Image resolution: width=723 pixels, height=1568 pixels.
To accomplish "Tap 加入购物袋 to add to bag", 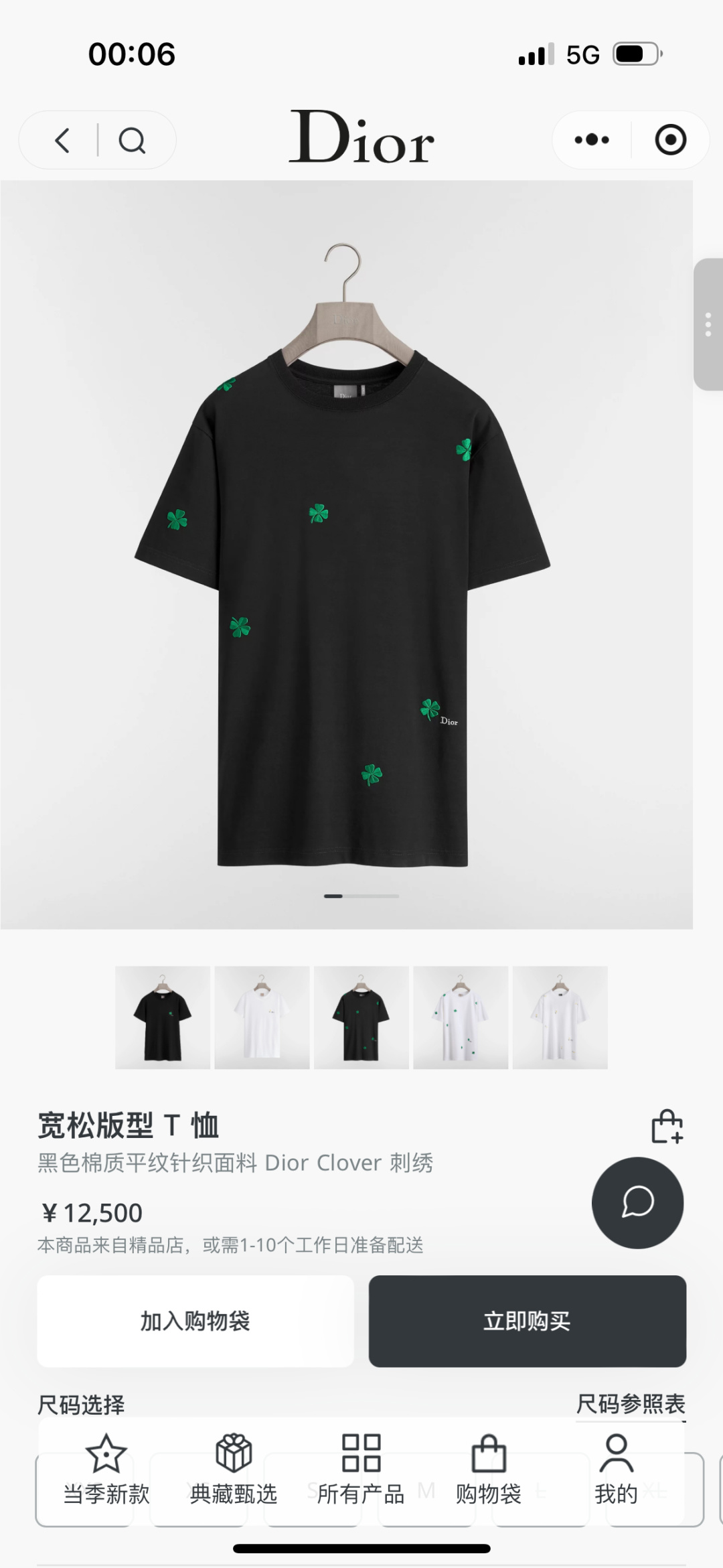I will [x=195, y=1321].
